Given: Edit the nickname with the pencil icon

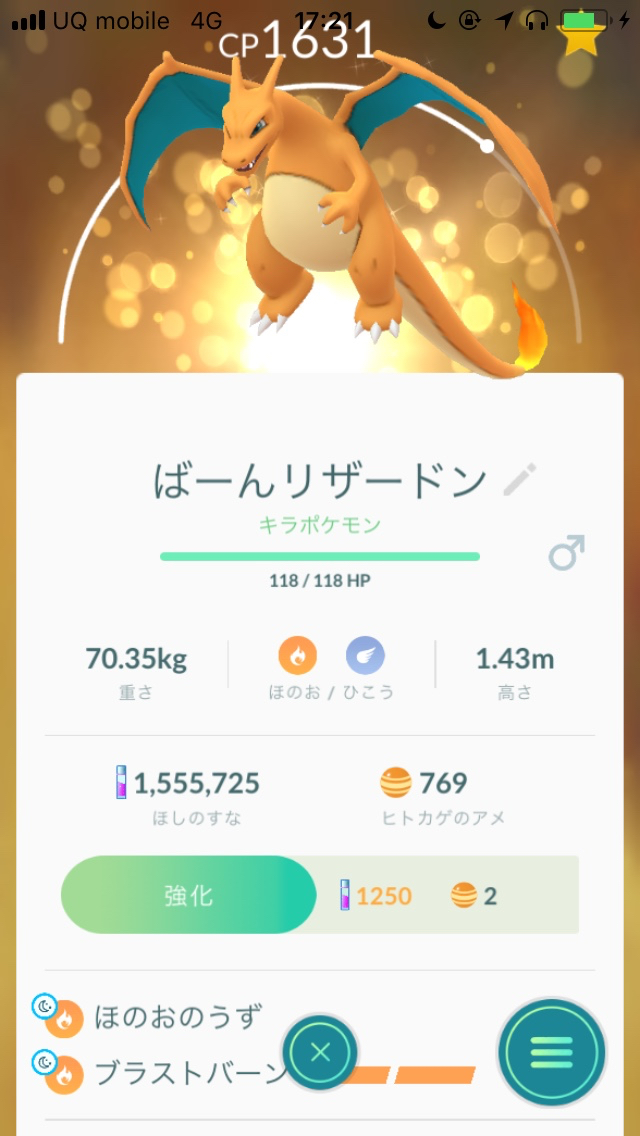Looking at the screenshot, I should click(x=519, y=481).
